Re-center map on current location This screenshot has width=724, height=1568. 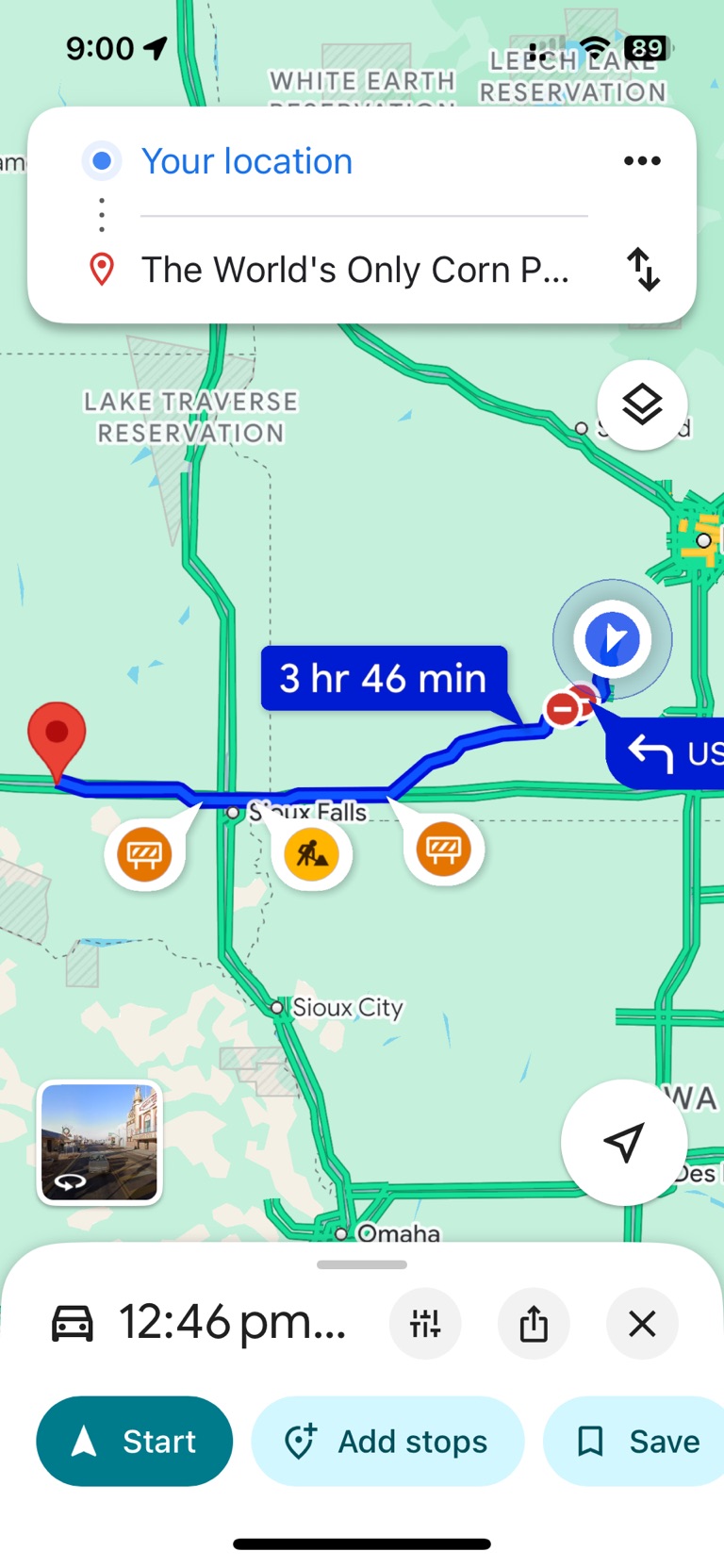coord(623,1142)
